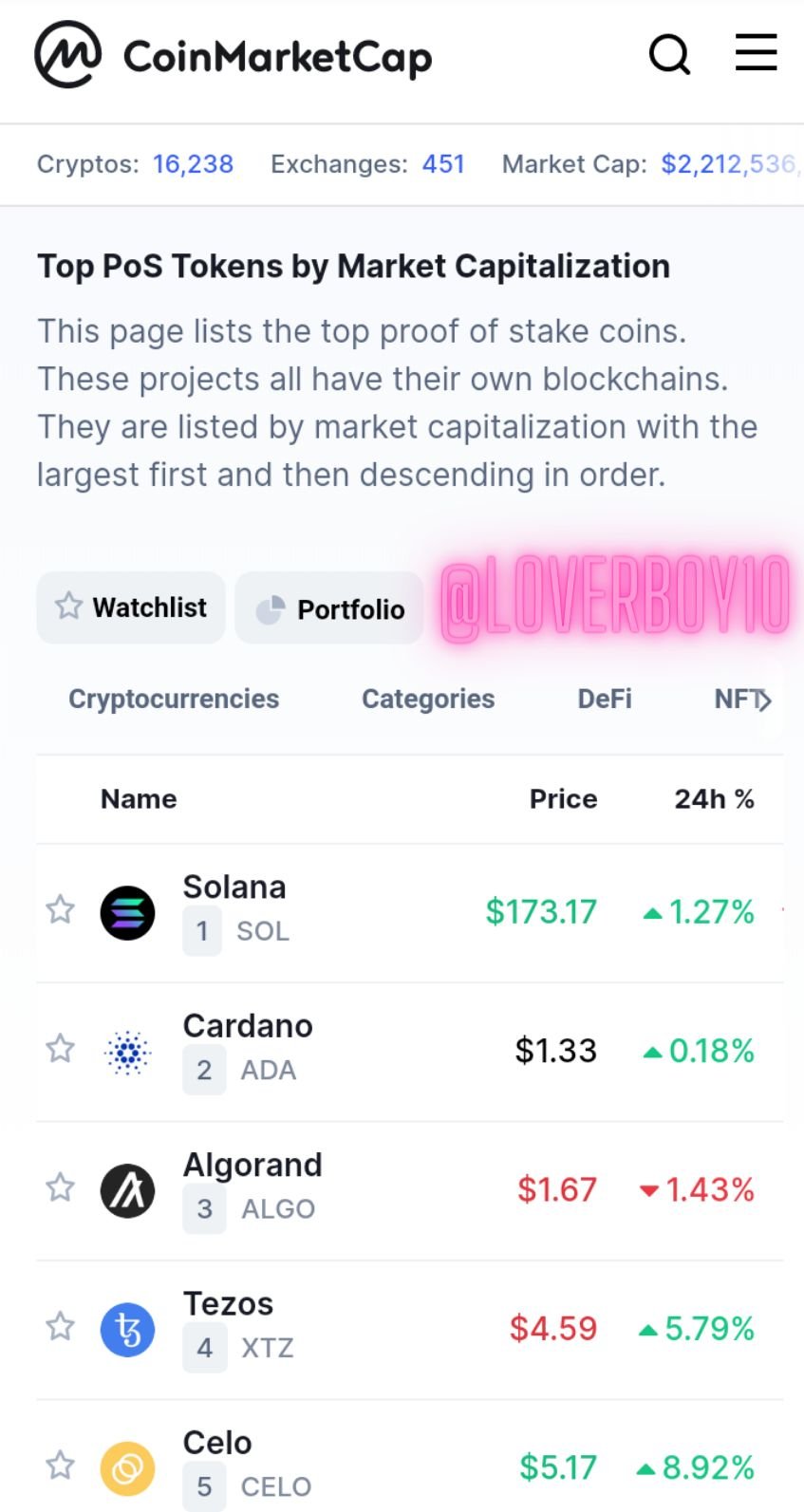
Task: Open the Celo coin details
Action: [x=217, y=1443]
